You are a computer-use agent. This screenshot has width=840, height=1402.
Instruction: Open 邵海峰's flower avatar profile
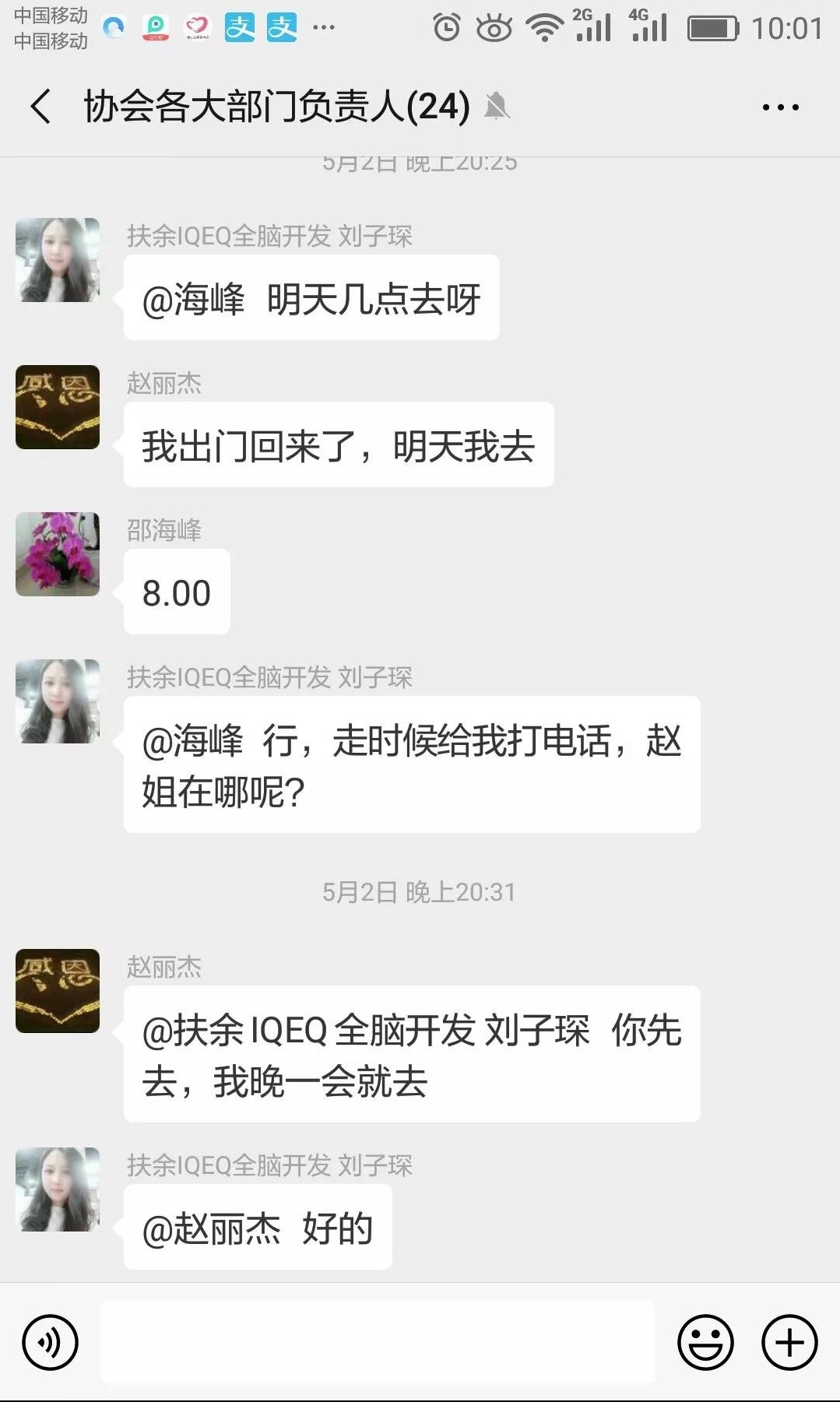click(x=58, y=554)
